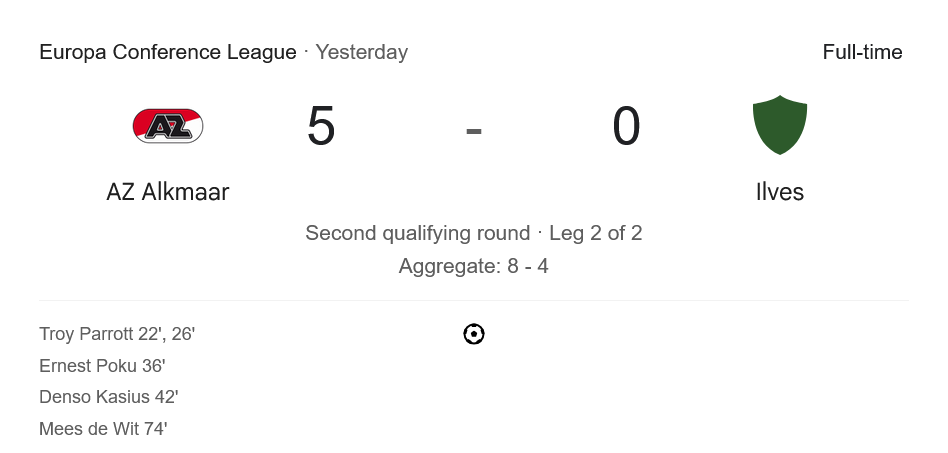
Task: Open the AZ Alkmaar team page
Action: (x=168, y=191)
